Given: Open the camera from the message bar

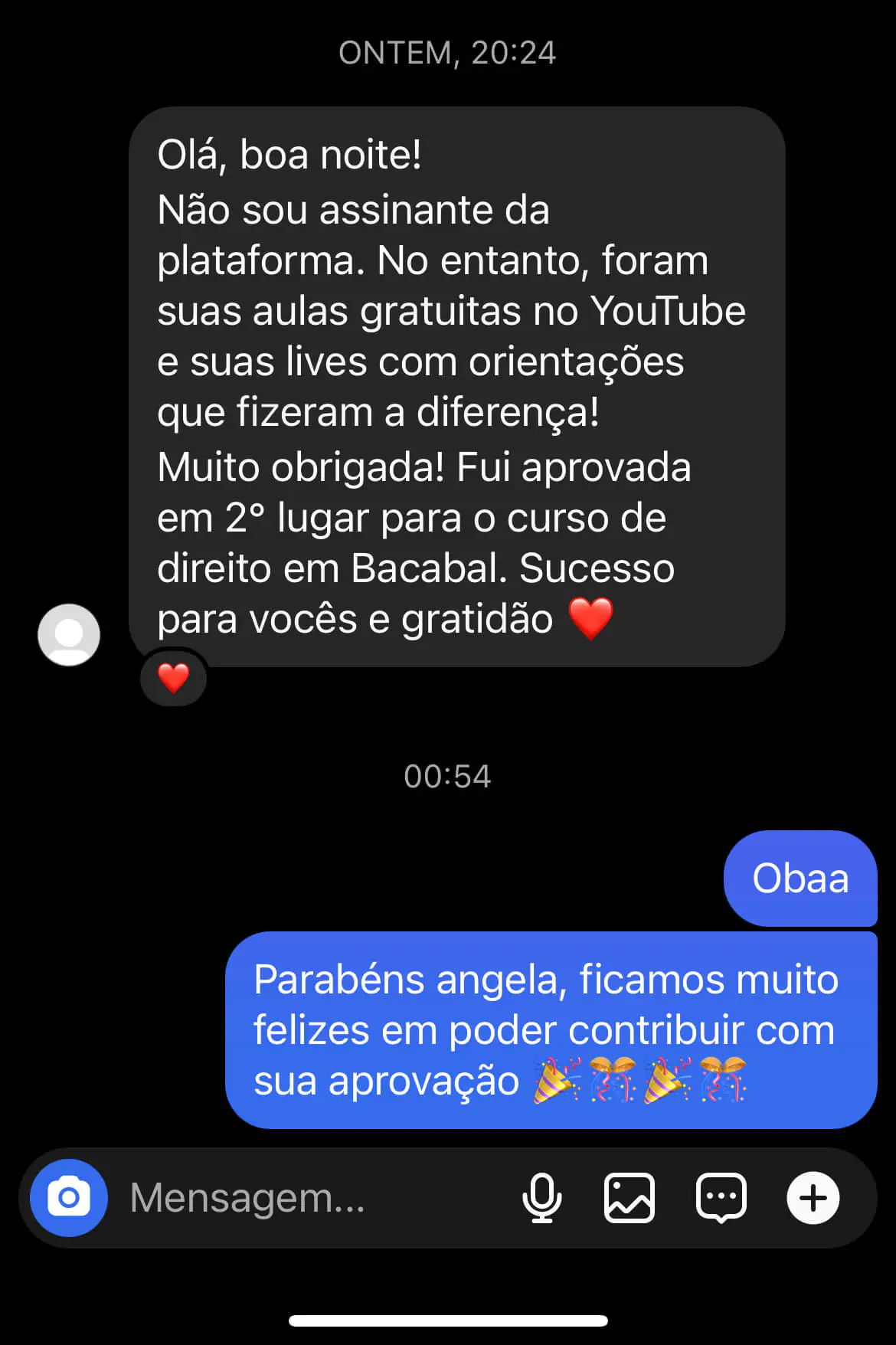Looking at the screenshot, I should [x=69, y=1198].
